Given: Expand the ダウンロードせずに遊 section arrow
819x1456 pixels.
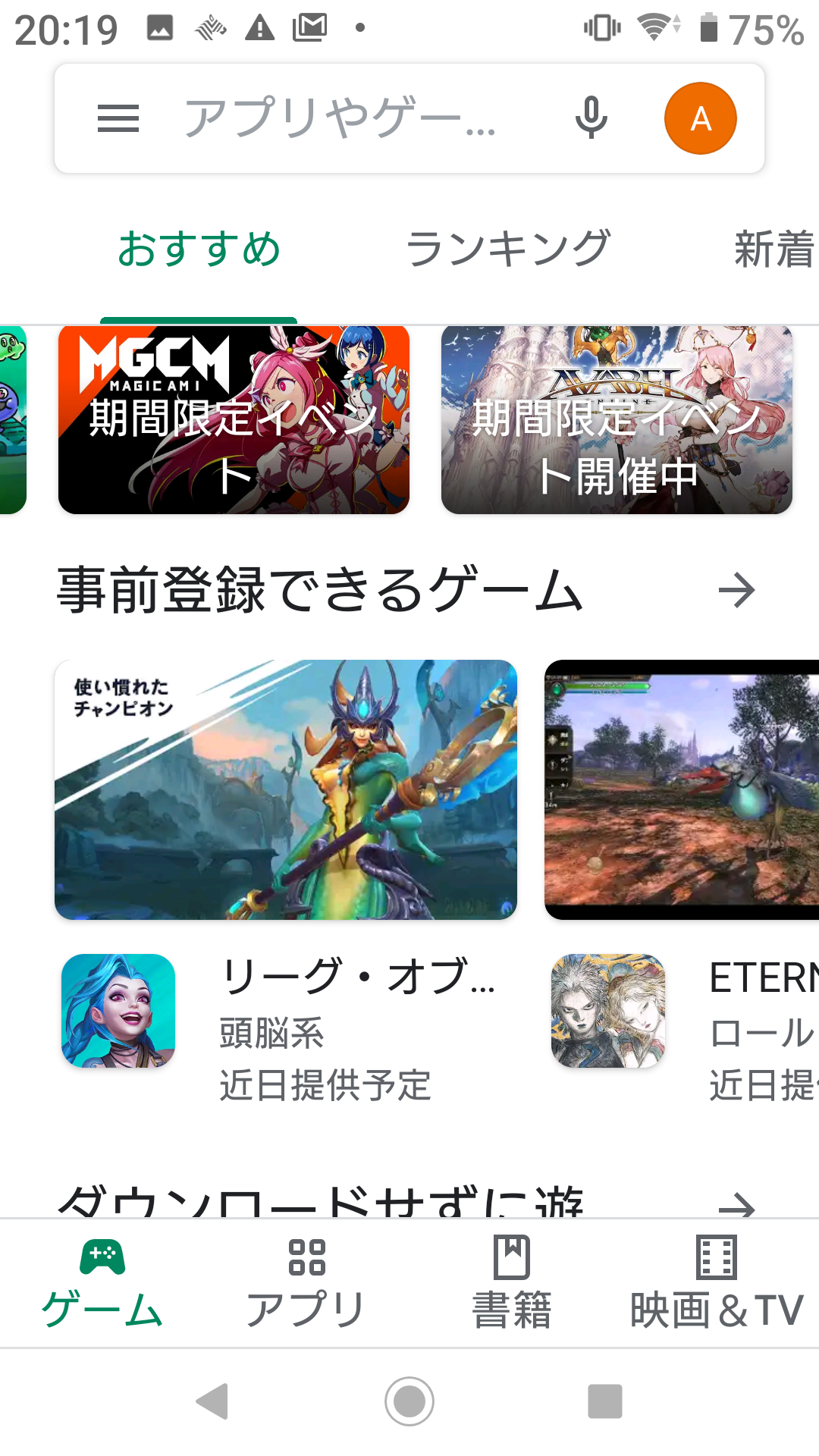Looking at the screenshot, I should [739, 1204].
